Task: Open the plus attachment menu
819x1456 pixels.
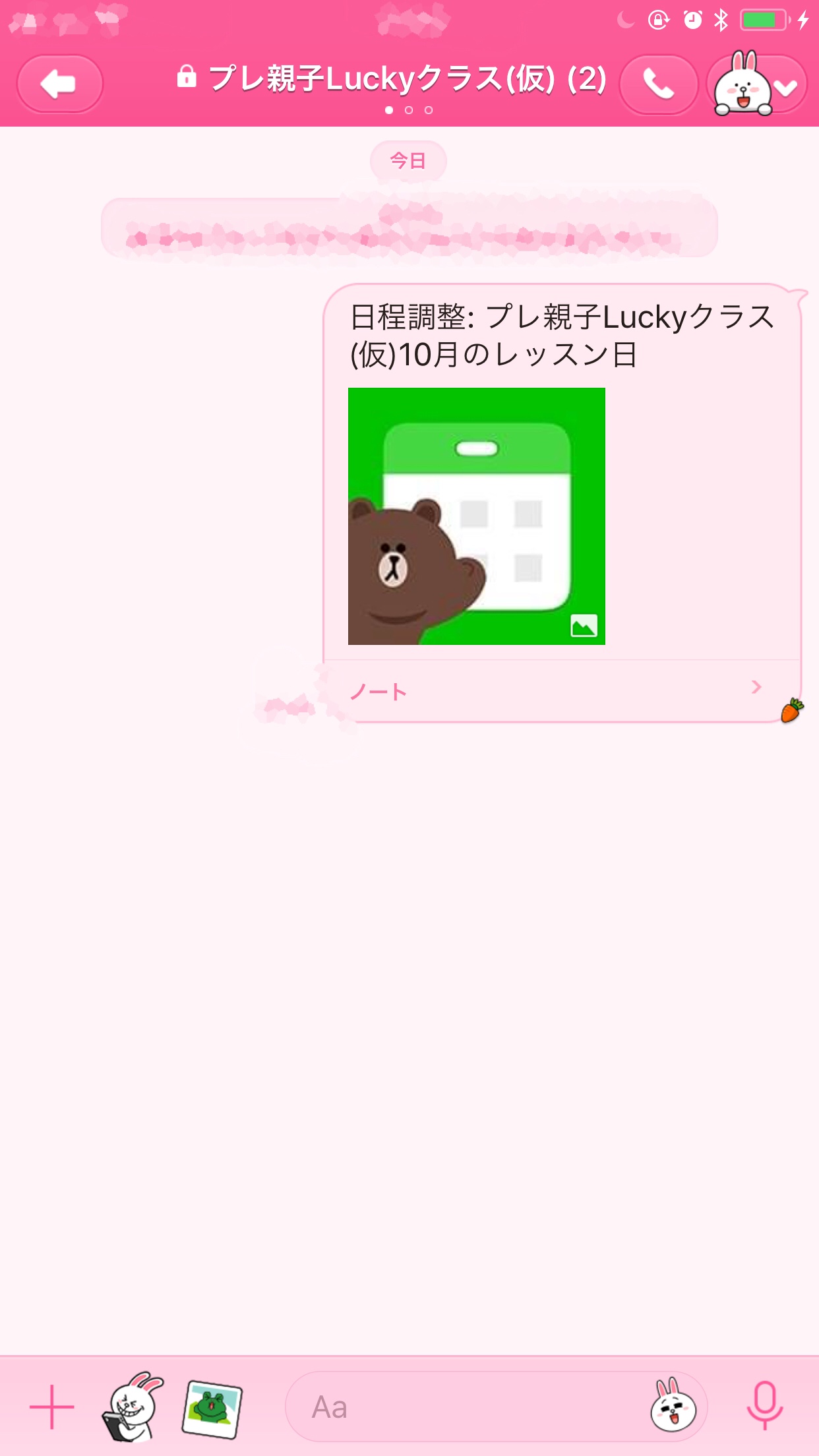Action: coord(52,1407)
